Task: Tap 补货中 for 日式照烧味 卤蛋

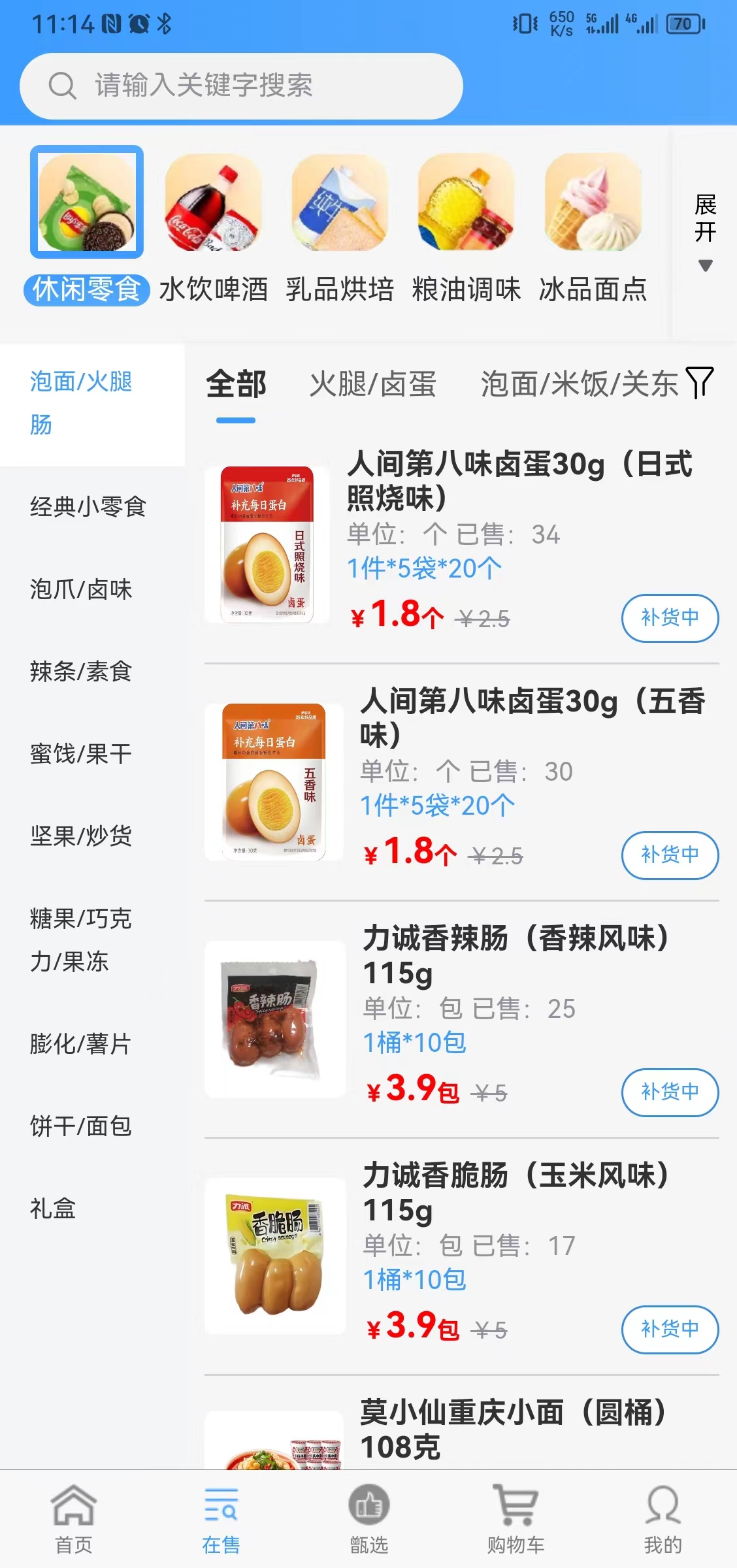Action: tap(670, 618)
